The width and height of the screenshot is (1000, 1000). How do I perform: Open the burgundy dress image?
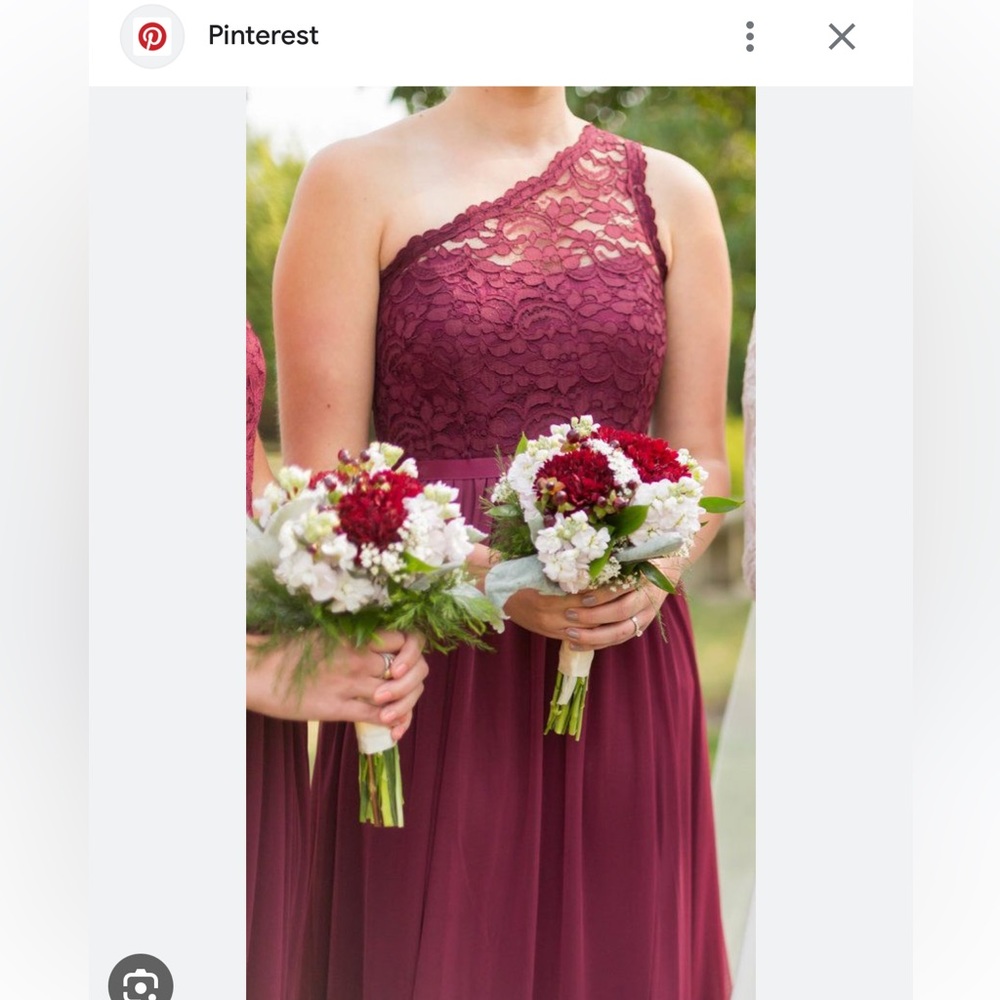tap(500, 540)
